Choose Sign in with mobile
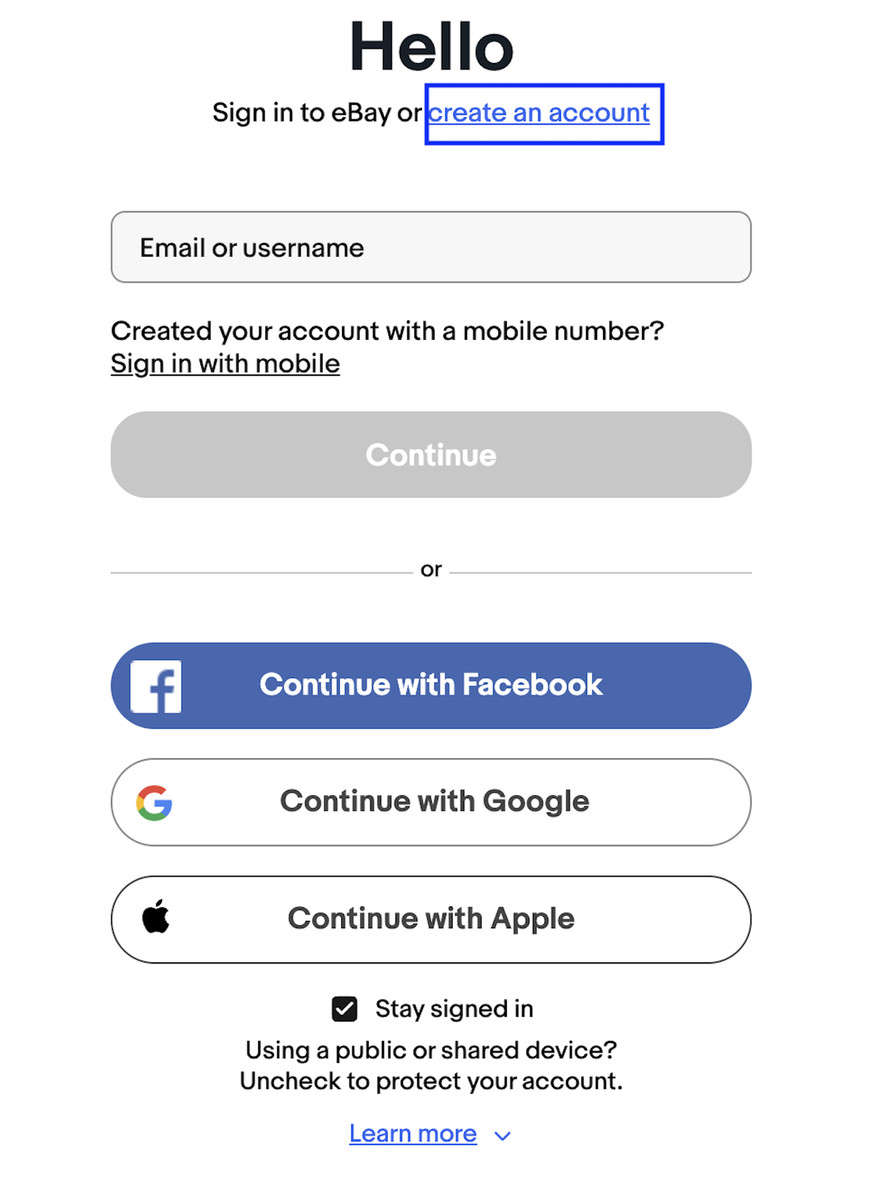This screenshot has width=885, height=1200. click(225, 363)
